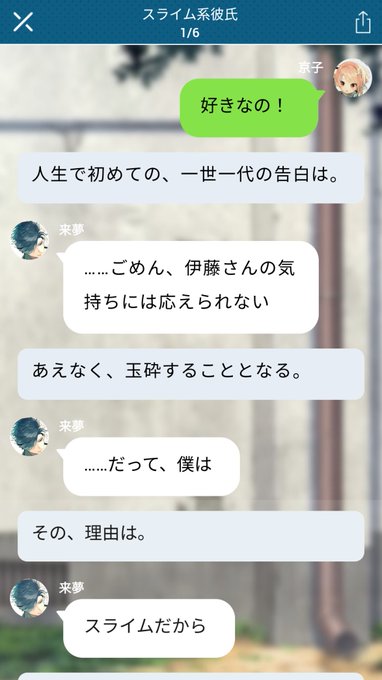Close the chat story viewer
Screen dimensions: 382x680
click(23, 22)
